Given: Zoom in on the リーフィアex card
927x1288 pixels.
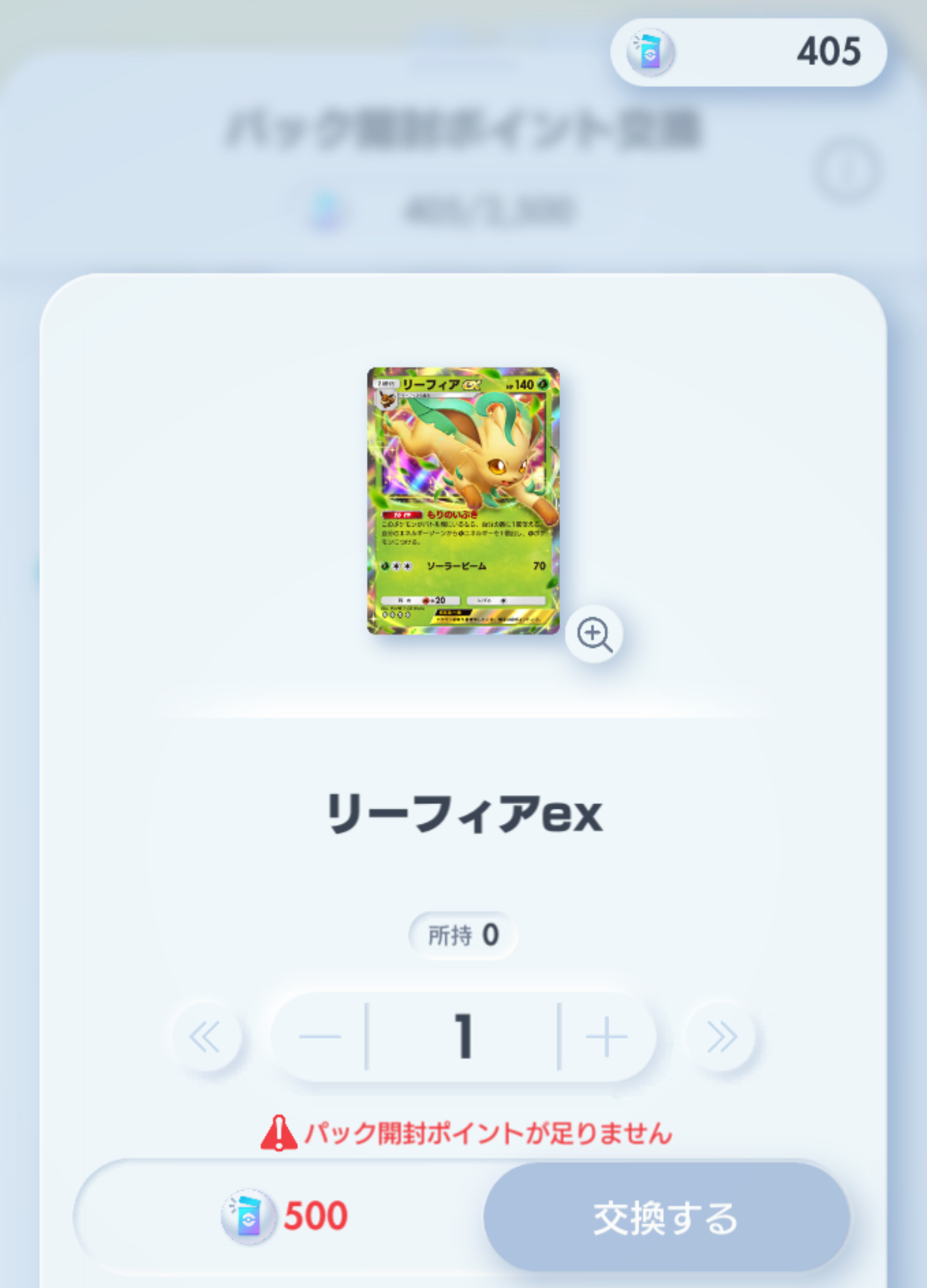Looking at the screenshot, I should point(594,634).
